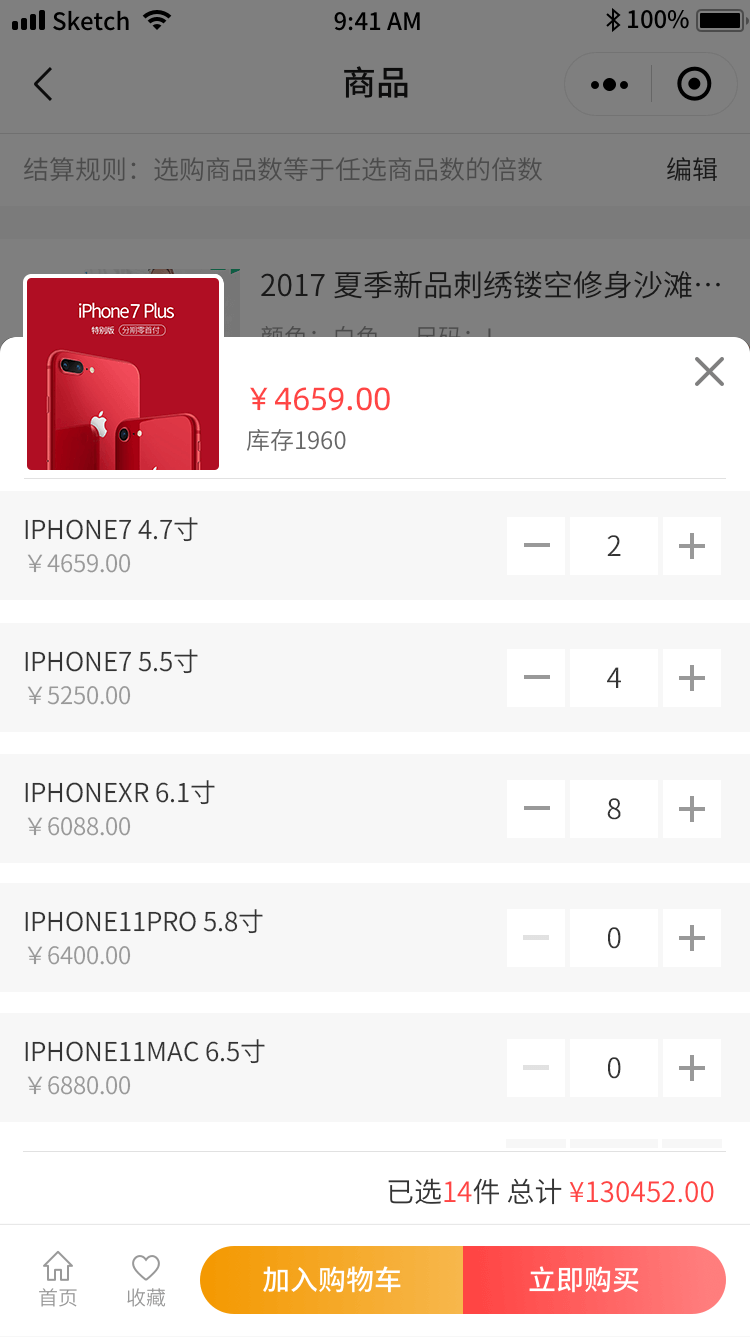This screenshot has height=1337, width=750.
Task: Close the product options sheet
Action: [709, 372]
